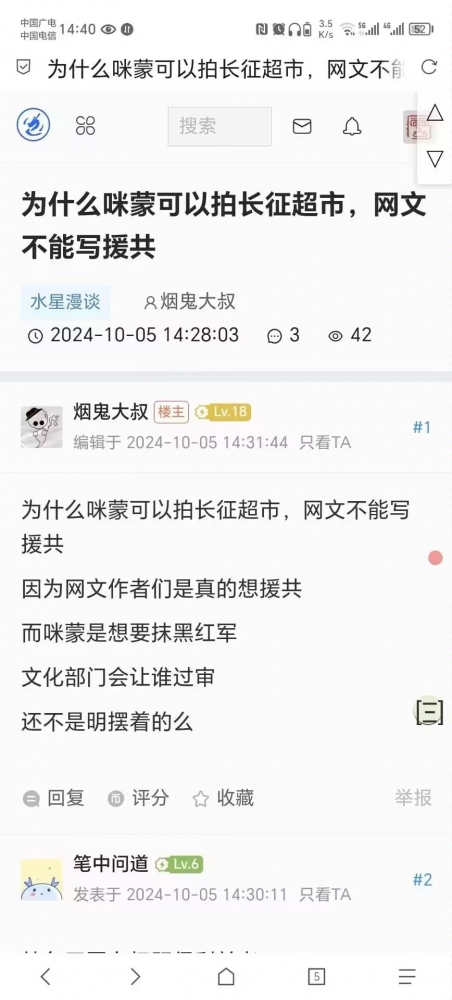Jump to top with the up triangle
The height and width of the screenshot is (1000, 452).
tap(435, 114)
